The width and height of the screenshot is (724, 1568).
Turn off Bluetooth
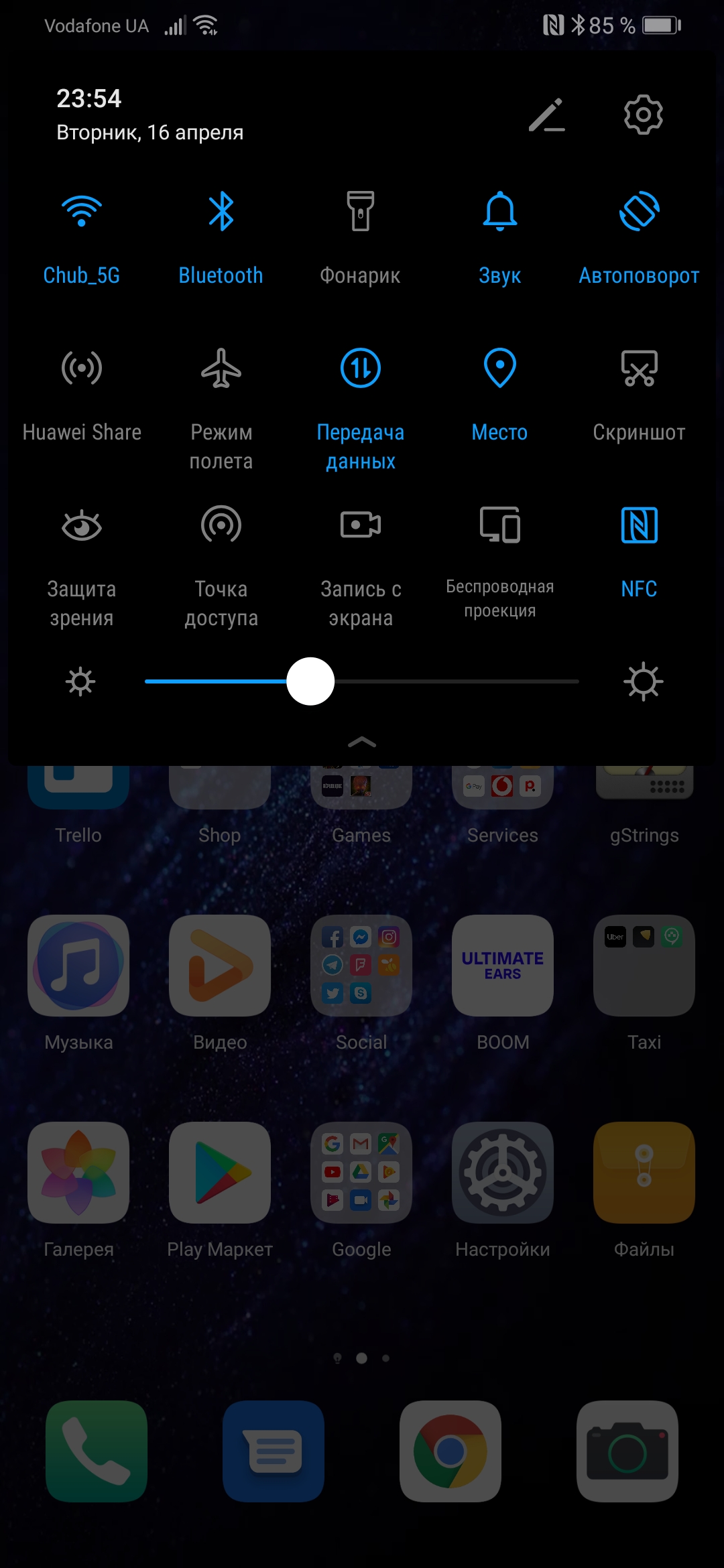tap(221, 212)
